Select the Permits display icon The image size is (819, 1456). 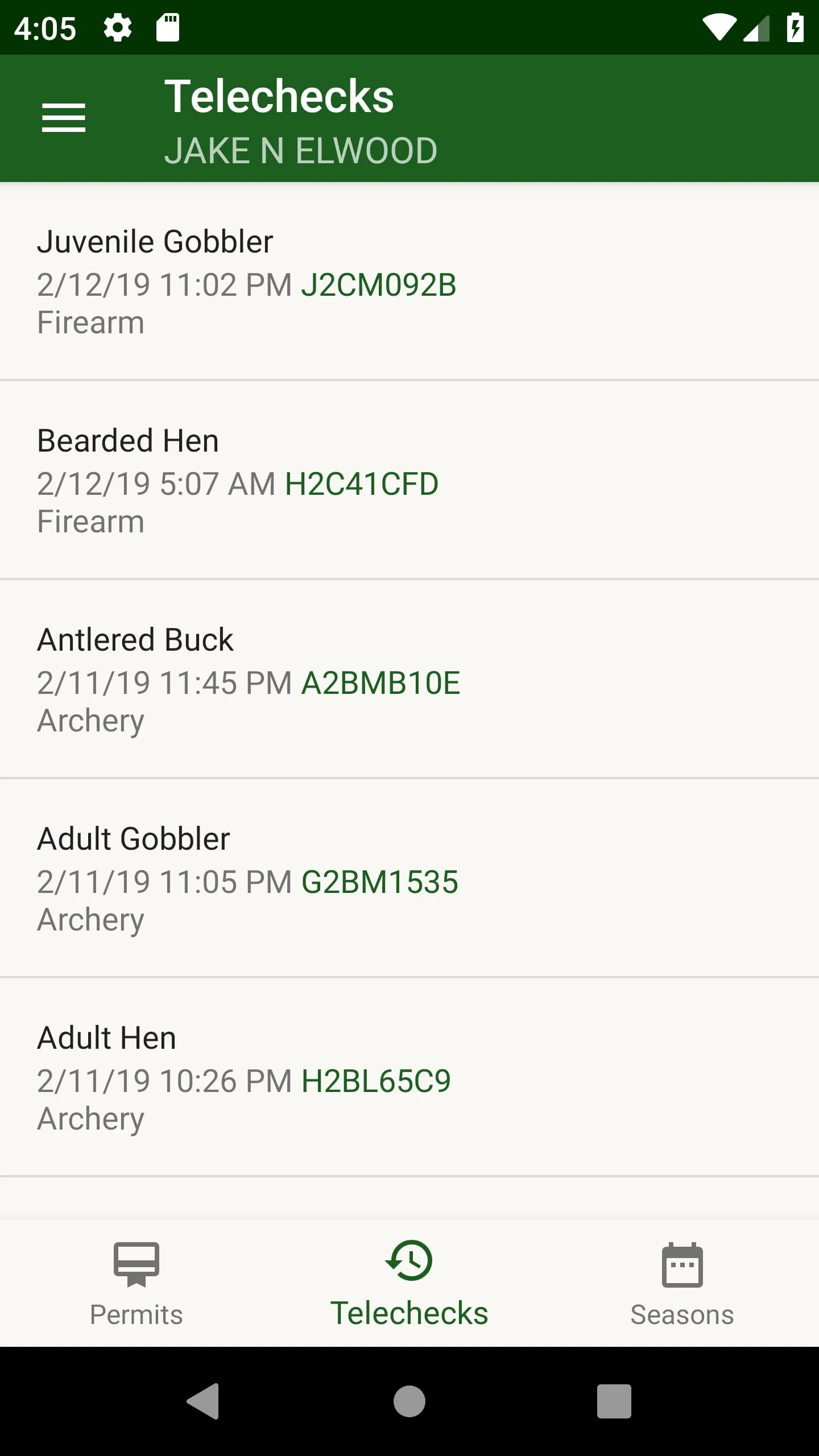[137, 1265]
